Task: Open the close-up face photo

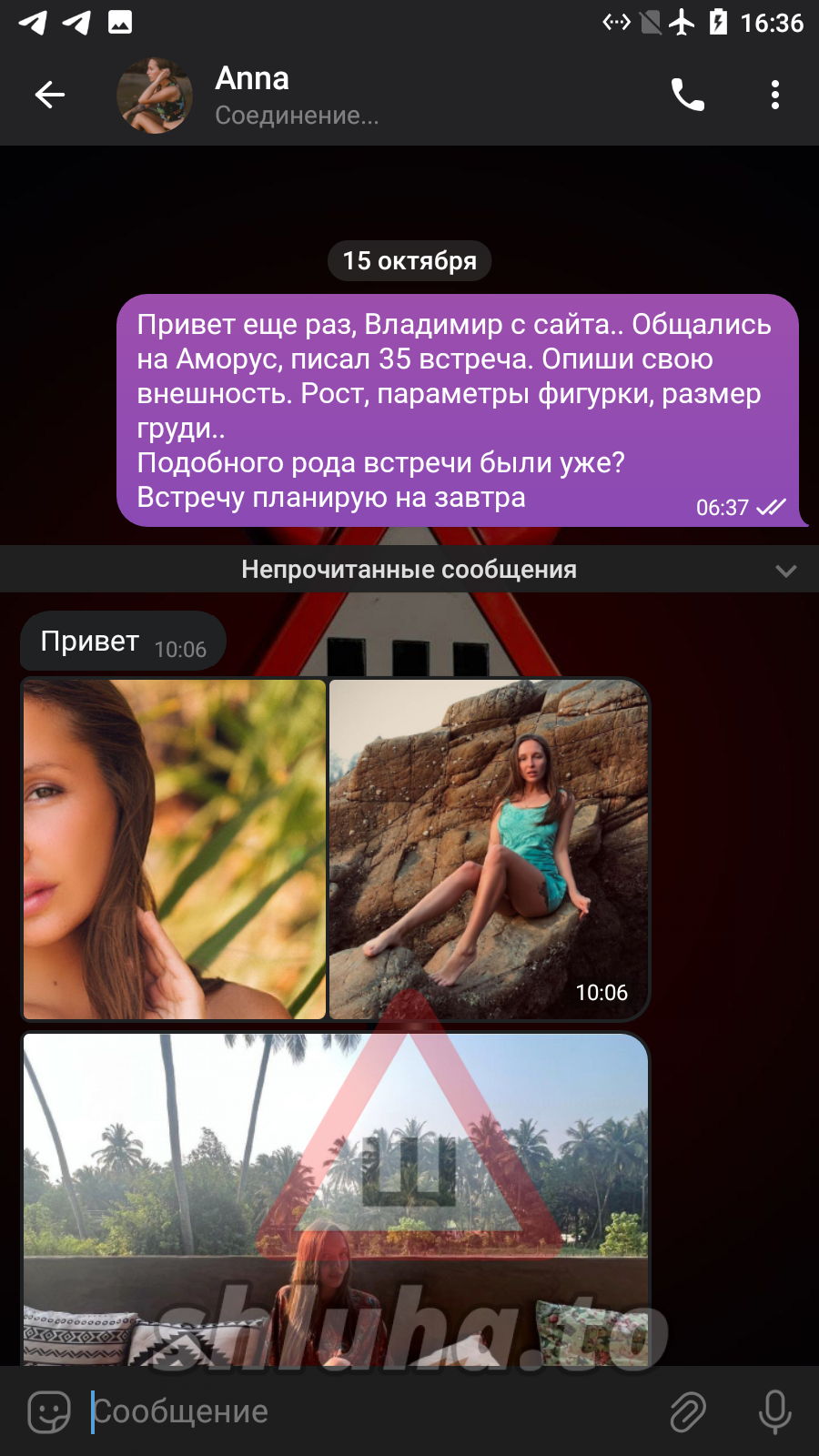Action: tap(174, 848)
